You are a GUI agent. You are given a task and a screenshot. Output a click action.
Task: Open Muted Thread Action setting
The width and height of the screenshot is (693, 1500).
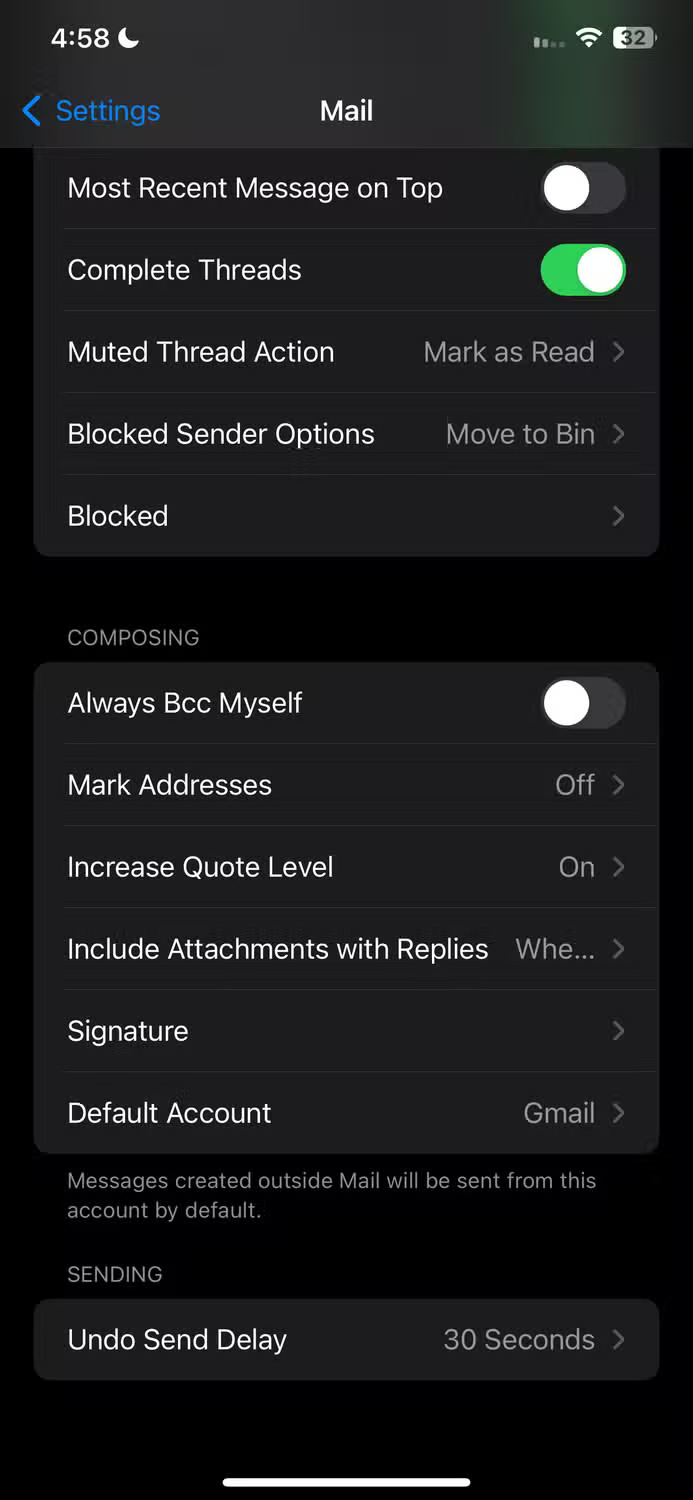click(x=346, y=352)
